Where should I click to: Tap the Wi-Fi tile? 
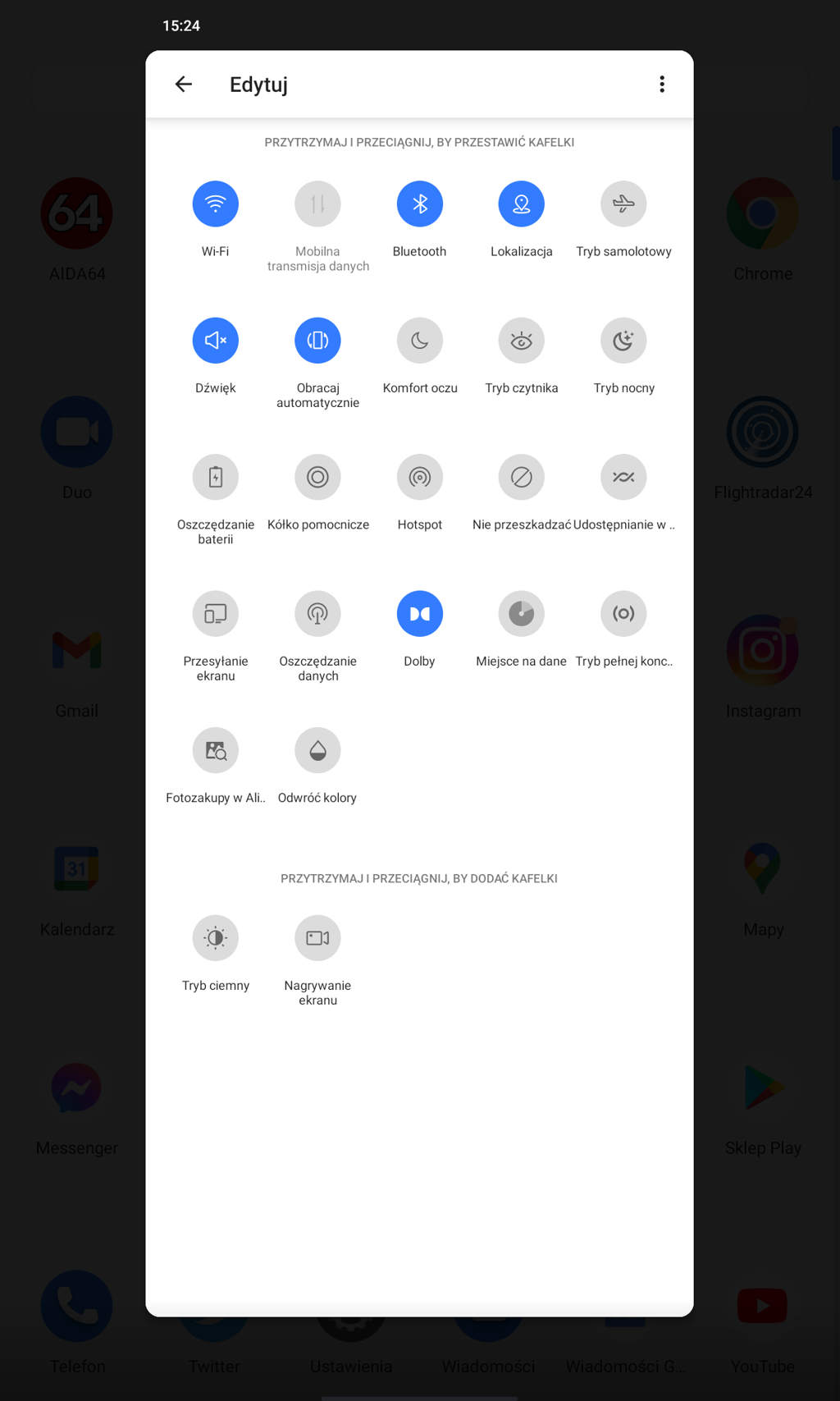click(215, 204)
